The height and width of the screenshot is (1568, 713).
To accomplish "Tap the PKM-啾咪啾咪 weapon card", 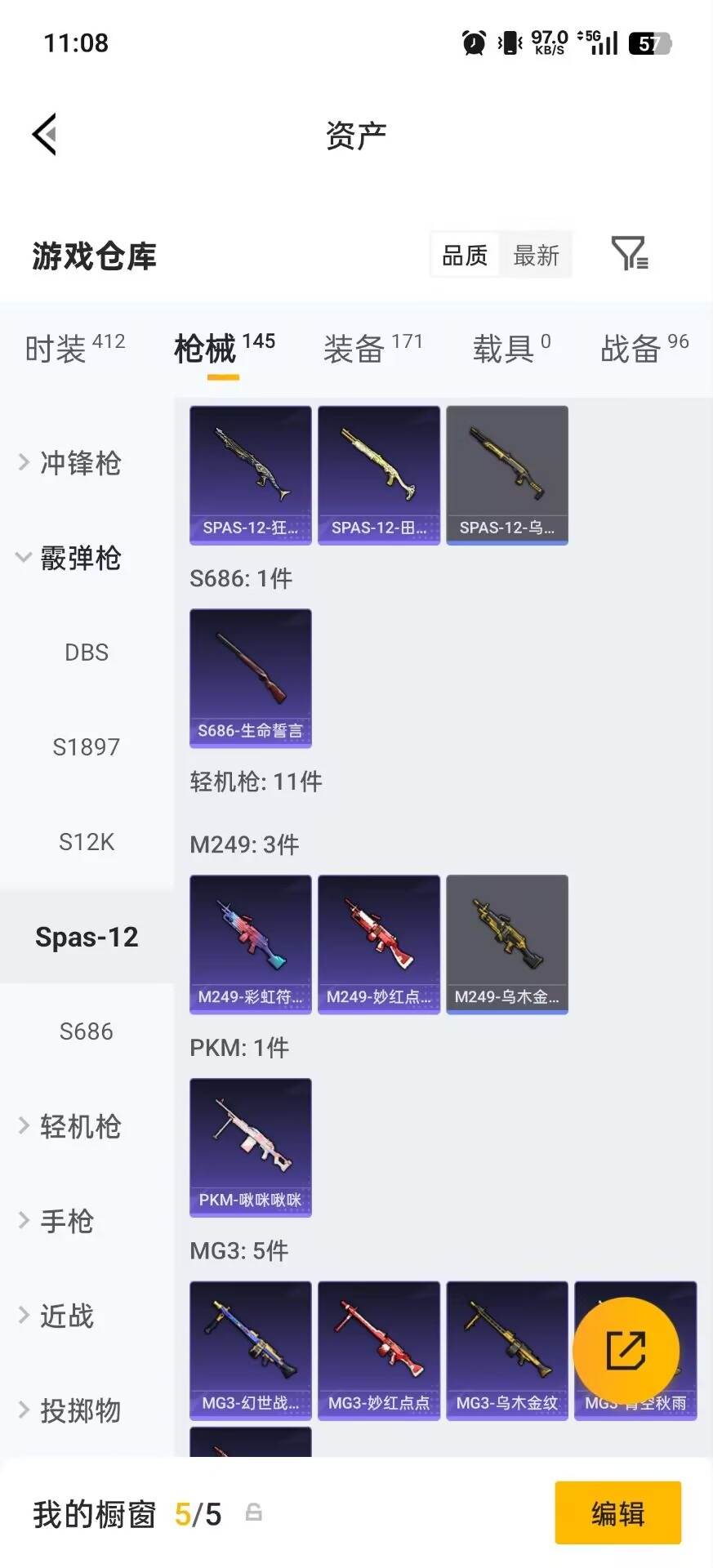I will point(250,1147).
